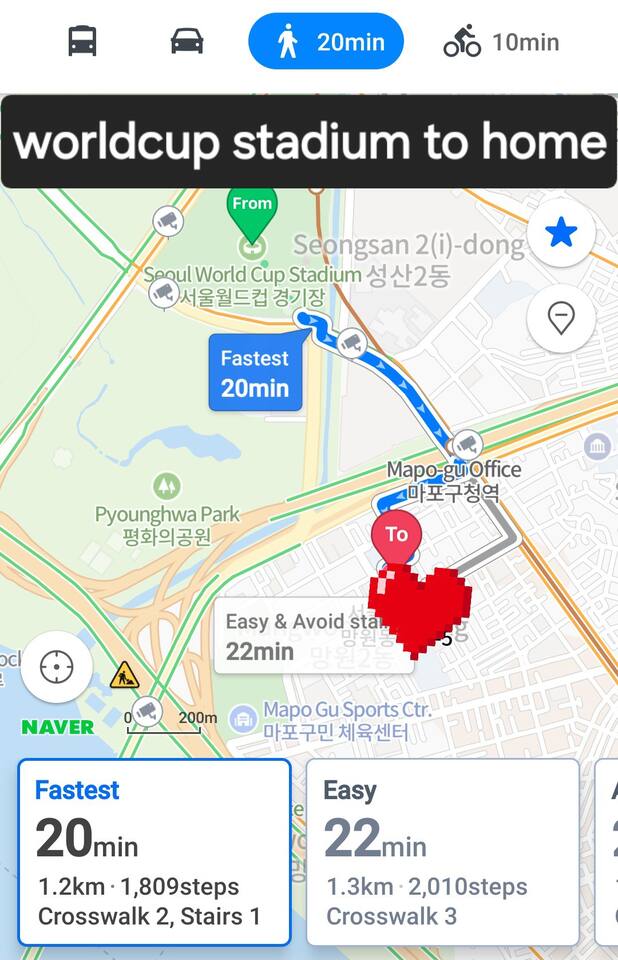618x960 pixels.
Task: Switch to the cycling 10min tab
Action: pos(501,42)
